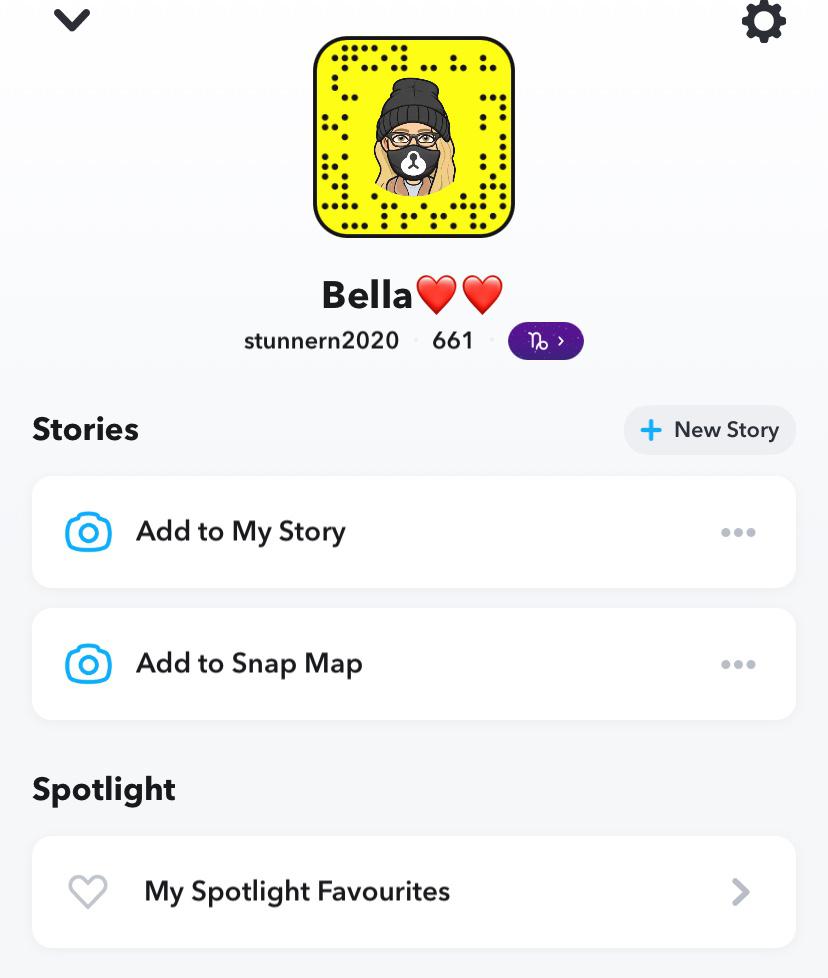
Task: Open the settings gear
Action: [764, 21]
